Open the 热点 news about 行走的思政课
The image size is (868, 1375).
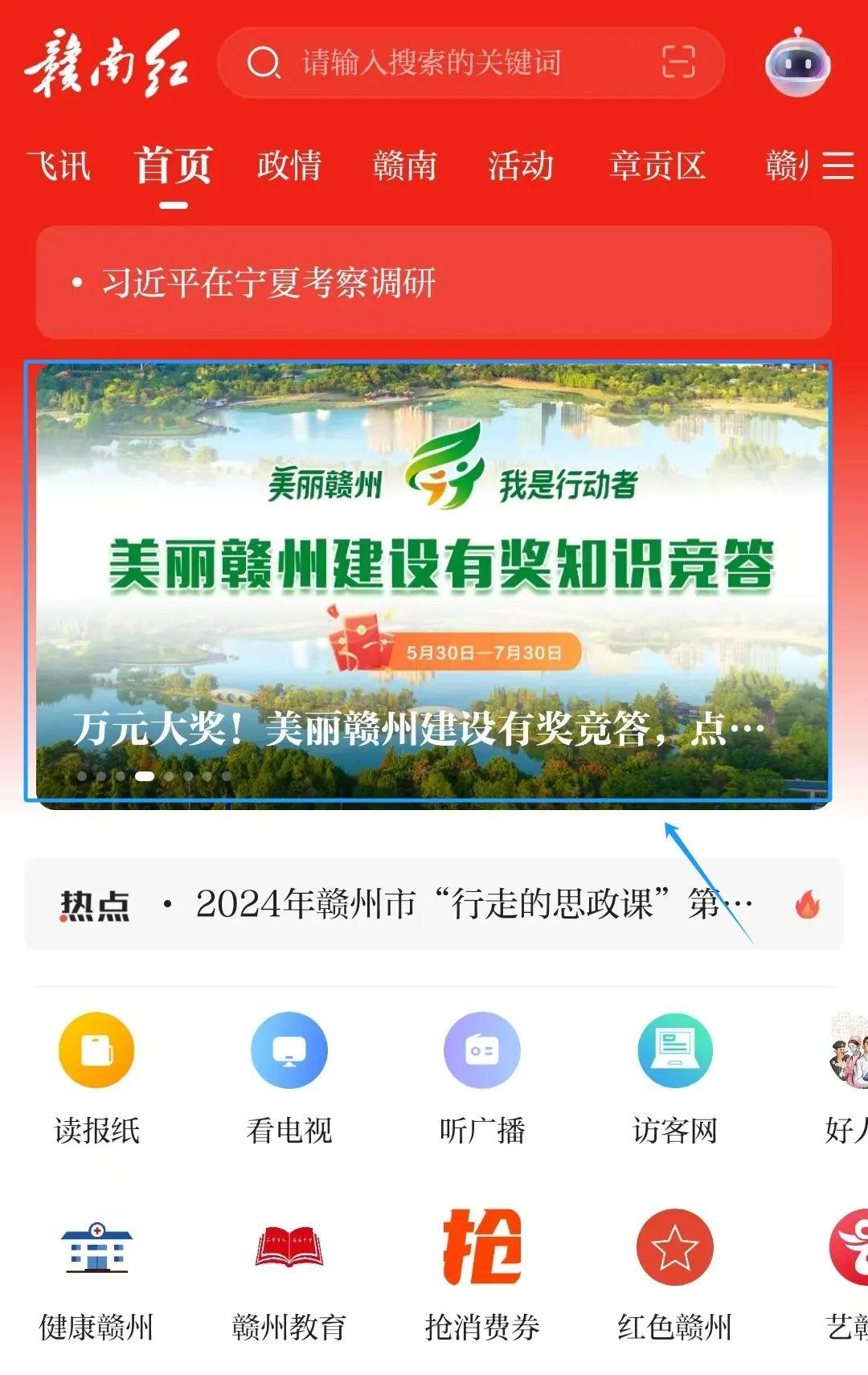tap(474, 904)
